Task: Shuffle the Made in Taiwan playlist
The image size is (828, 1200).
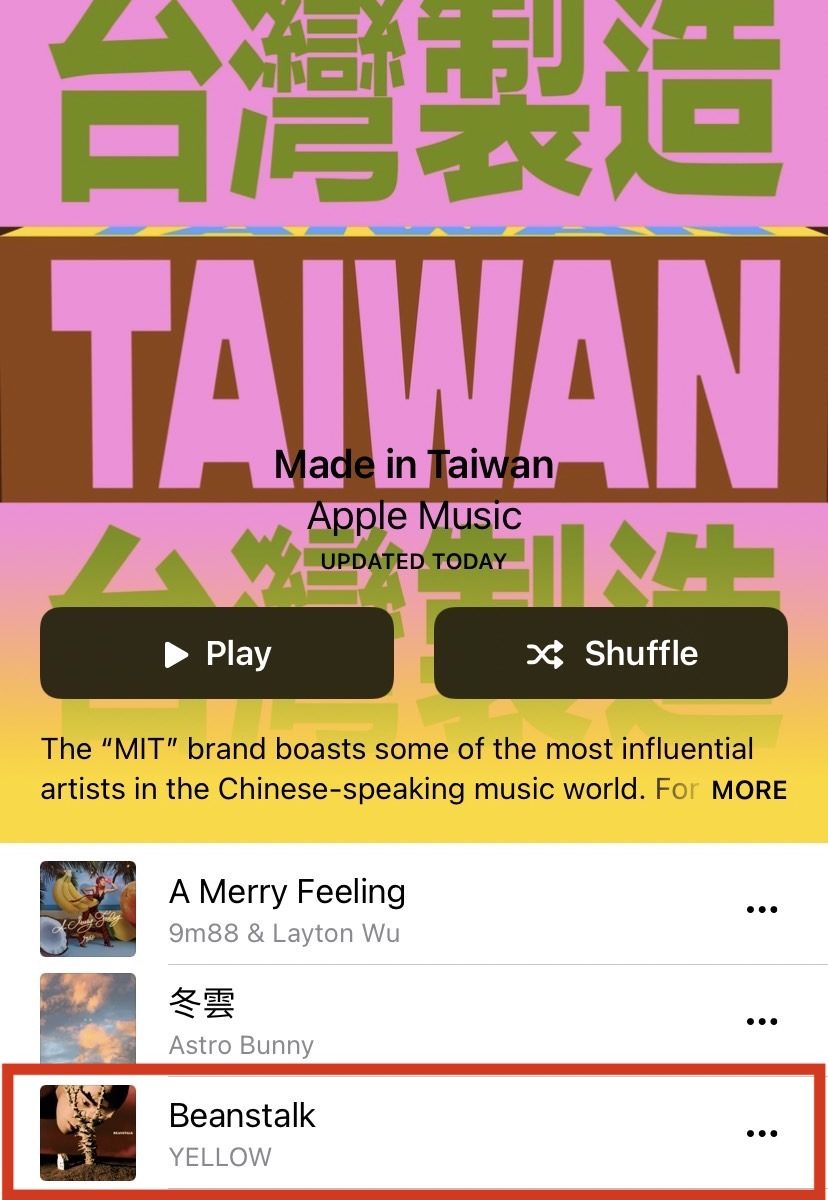Action: pos(610,653)
